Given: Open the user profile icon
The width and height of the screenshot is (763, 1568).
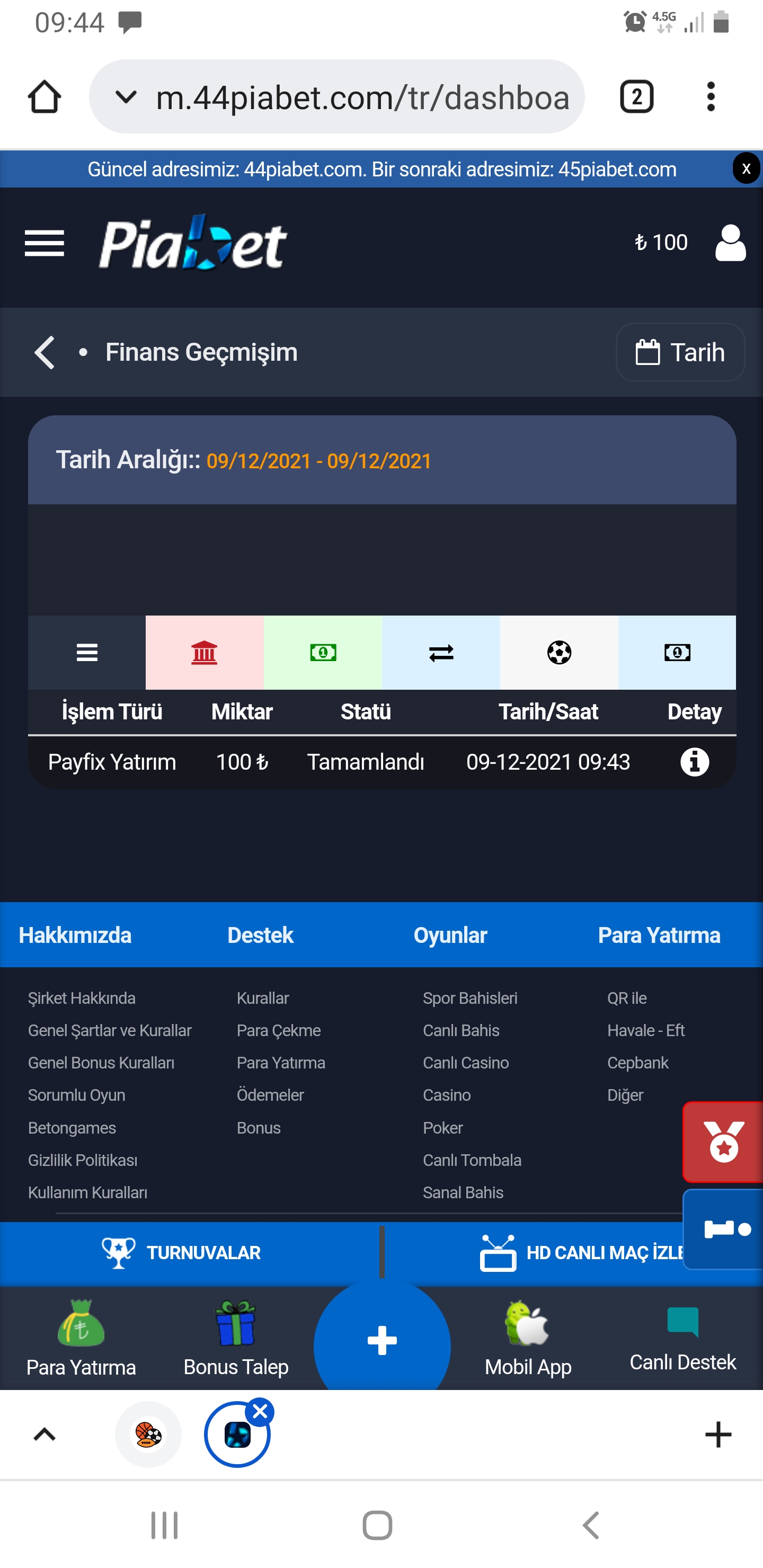Looking at the screenshot, I should (730, 243).
